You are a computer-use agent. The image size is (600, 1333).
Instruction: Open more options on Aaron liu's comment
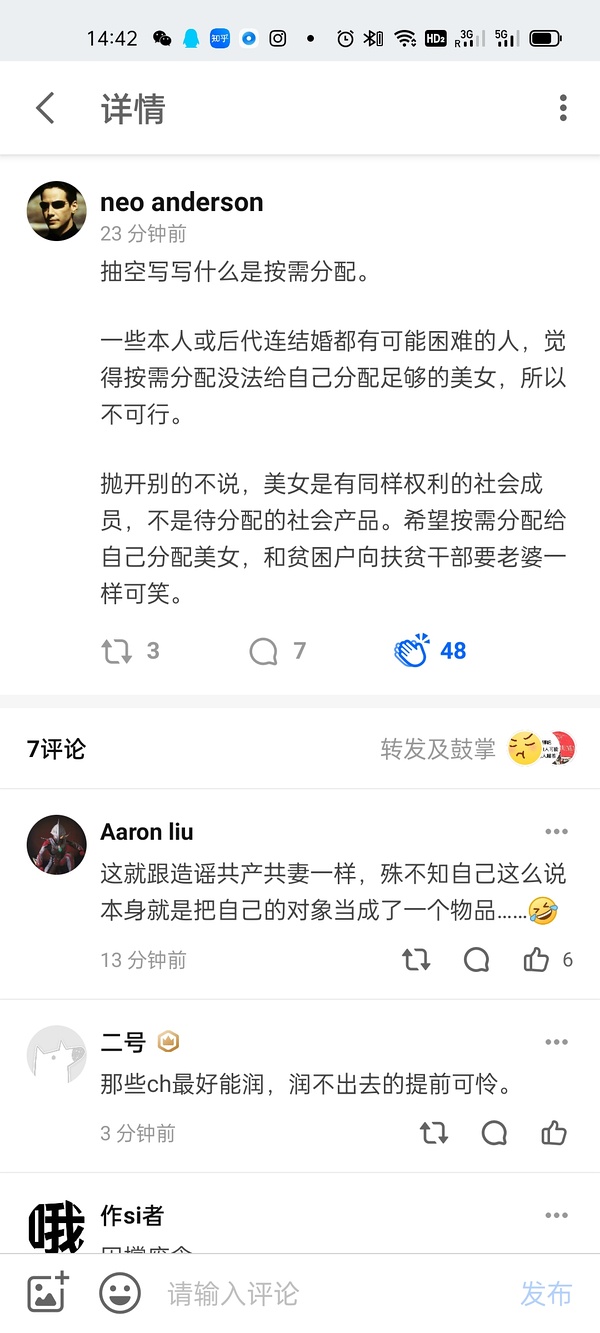click(x=556, y=832)
